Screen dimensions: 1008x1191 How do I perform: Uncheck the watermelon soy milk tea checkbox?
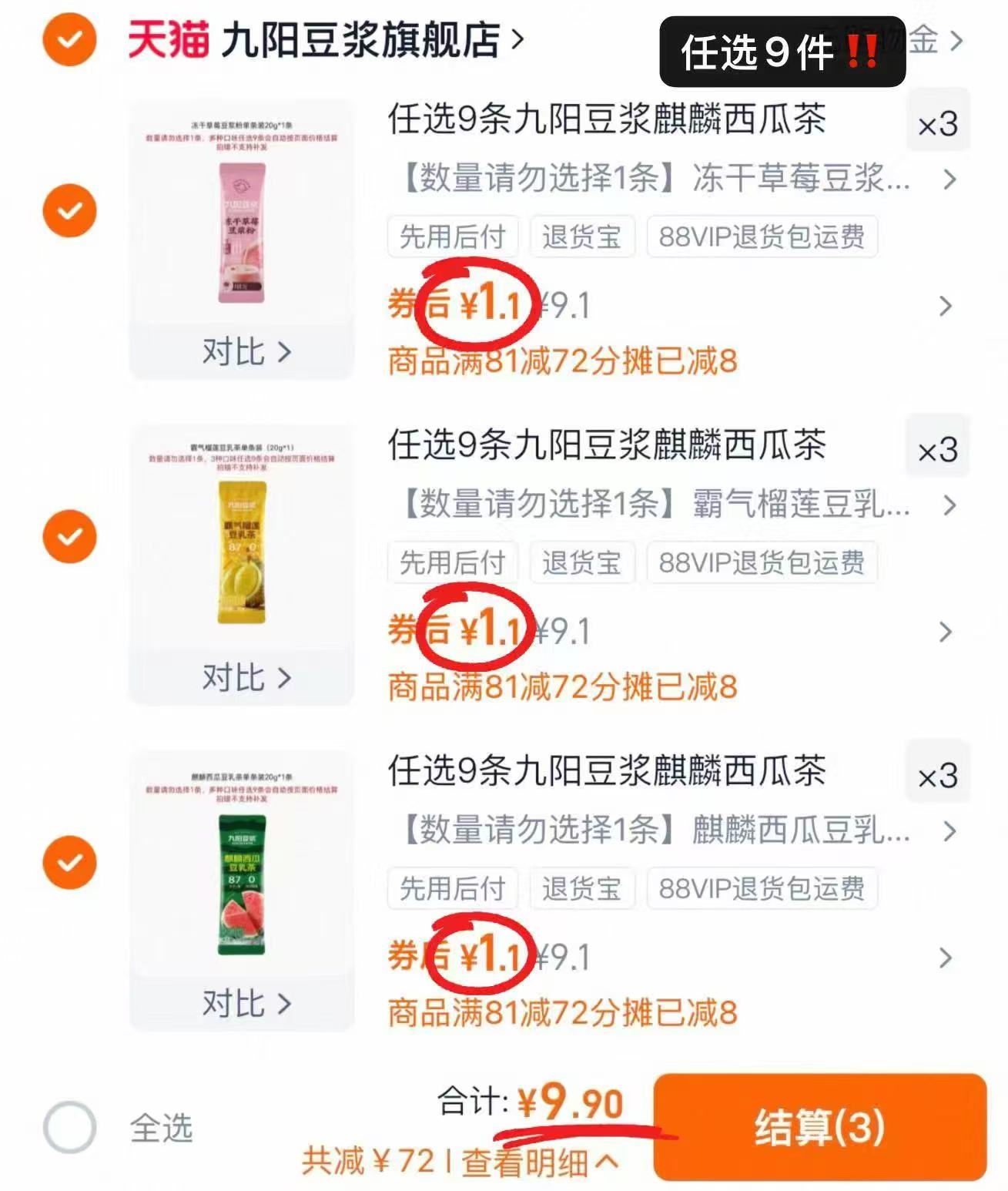(69, 863)
